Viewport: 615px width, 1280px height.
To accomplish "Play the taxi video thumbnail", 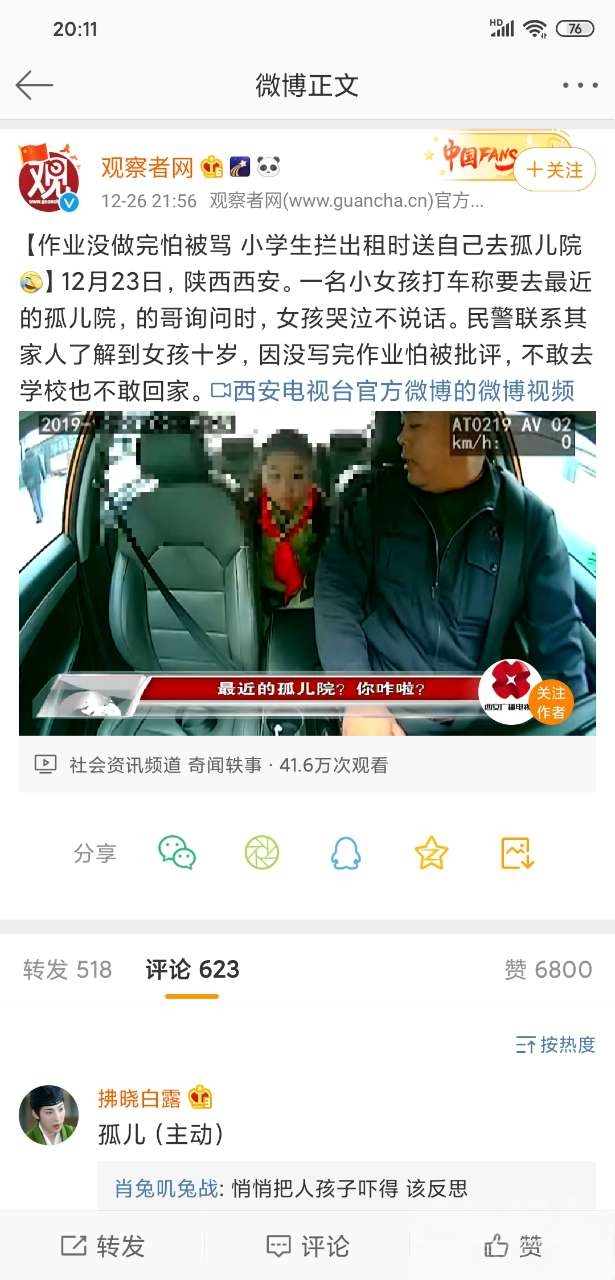I will point(307,573).
